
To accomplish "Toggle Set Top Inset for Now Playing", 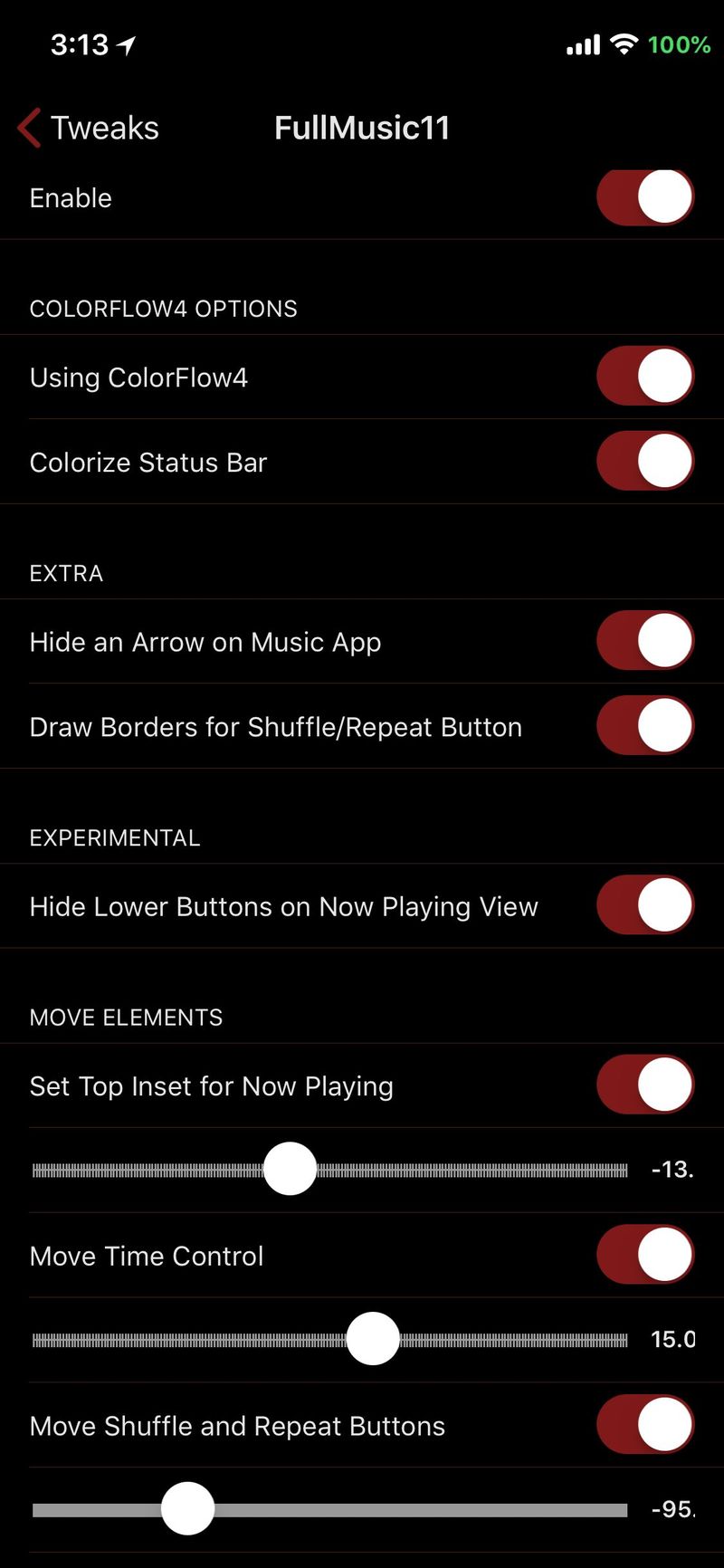I will click(645, 1084).
